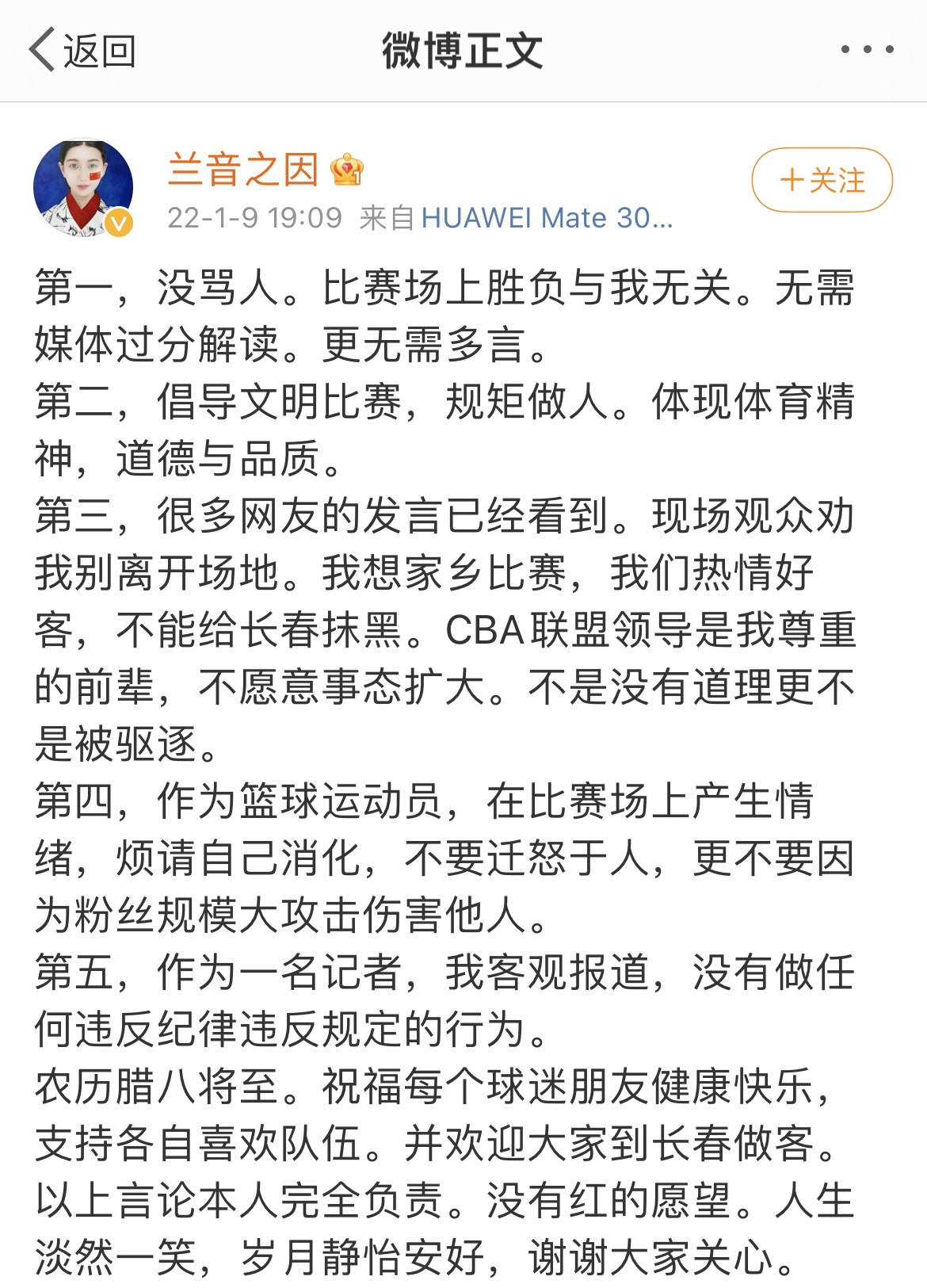Follow 兰音之因 with the 关注 button
Image resolution: width=927 pixels, height=1288 pixels.
click(822, 180)
